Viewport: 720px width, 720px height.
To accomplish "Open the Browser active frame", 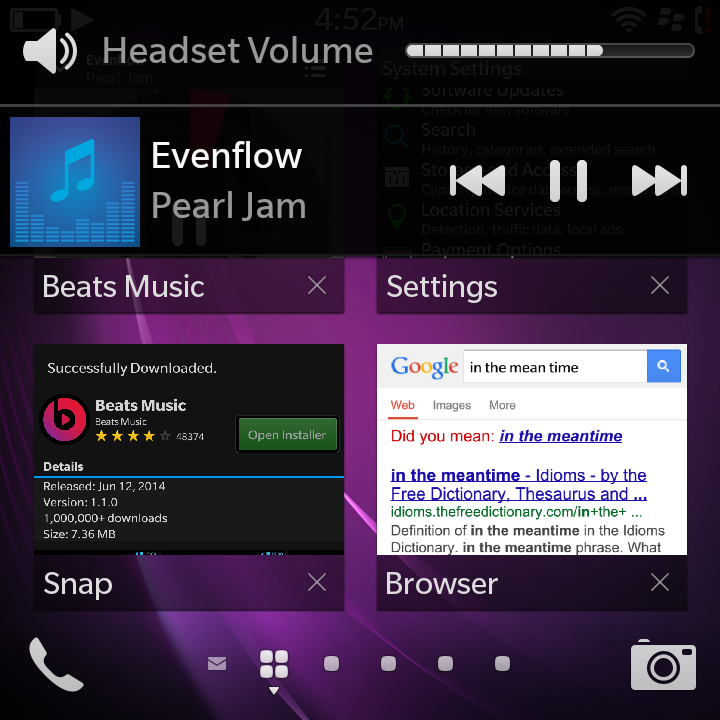I will point(531,450).
